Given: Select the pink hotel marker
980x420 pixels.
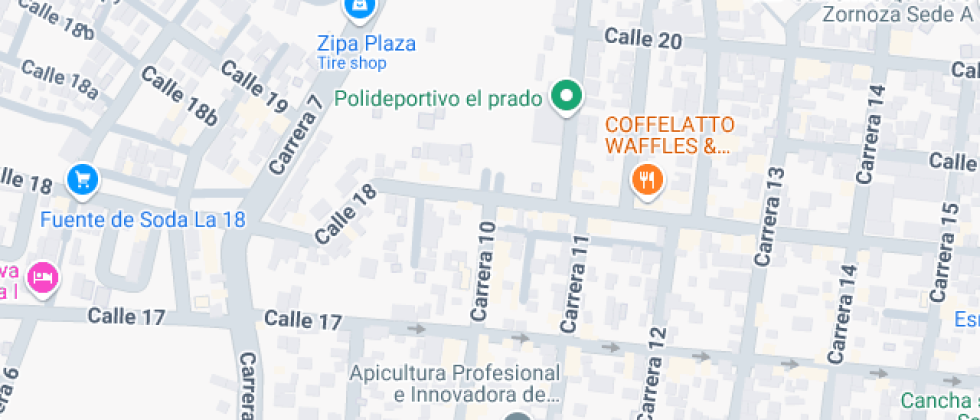Looking at the screenshot, I should [x=43, y=275].
